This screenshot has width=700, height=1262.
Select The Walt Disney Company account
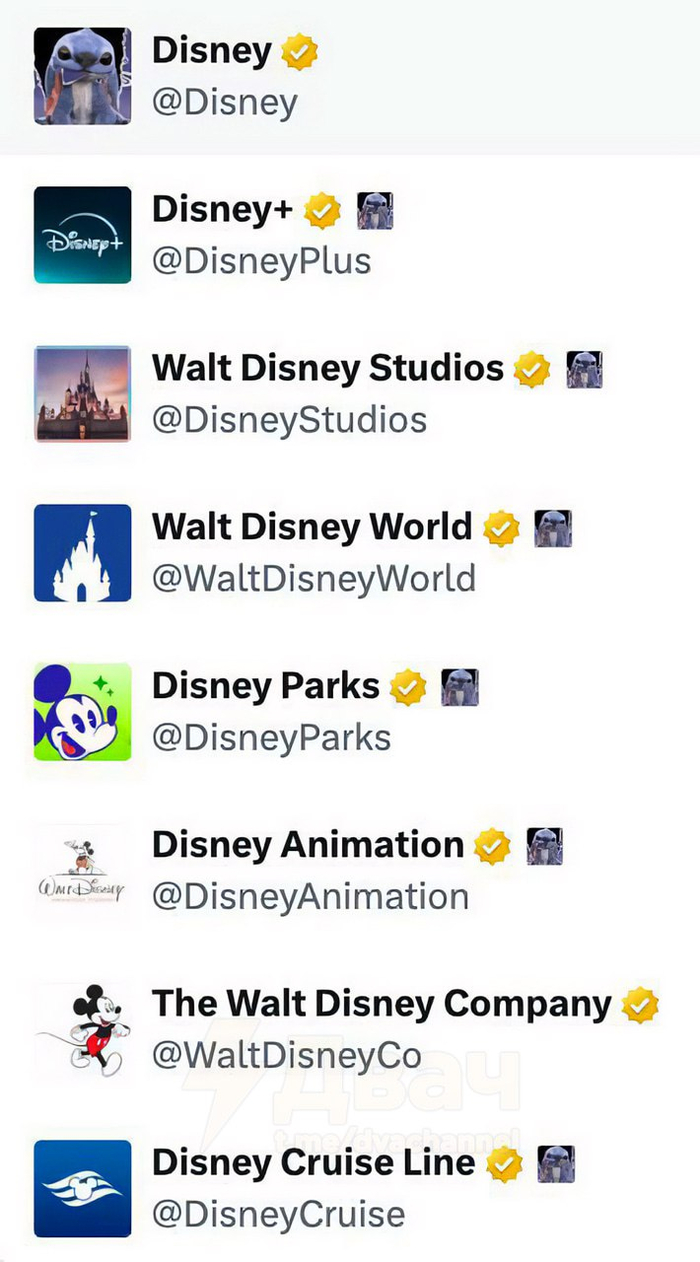tap(380, 1004)
